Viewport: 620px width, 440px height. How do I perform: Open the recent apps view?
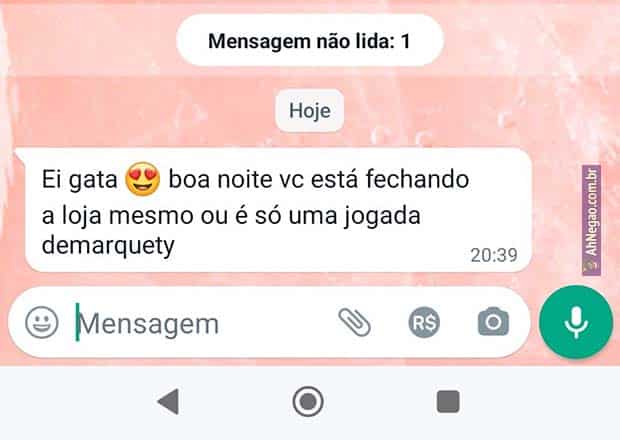(x=448, y=402)
